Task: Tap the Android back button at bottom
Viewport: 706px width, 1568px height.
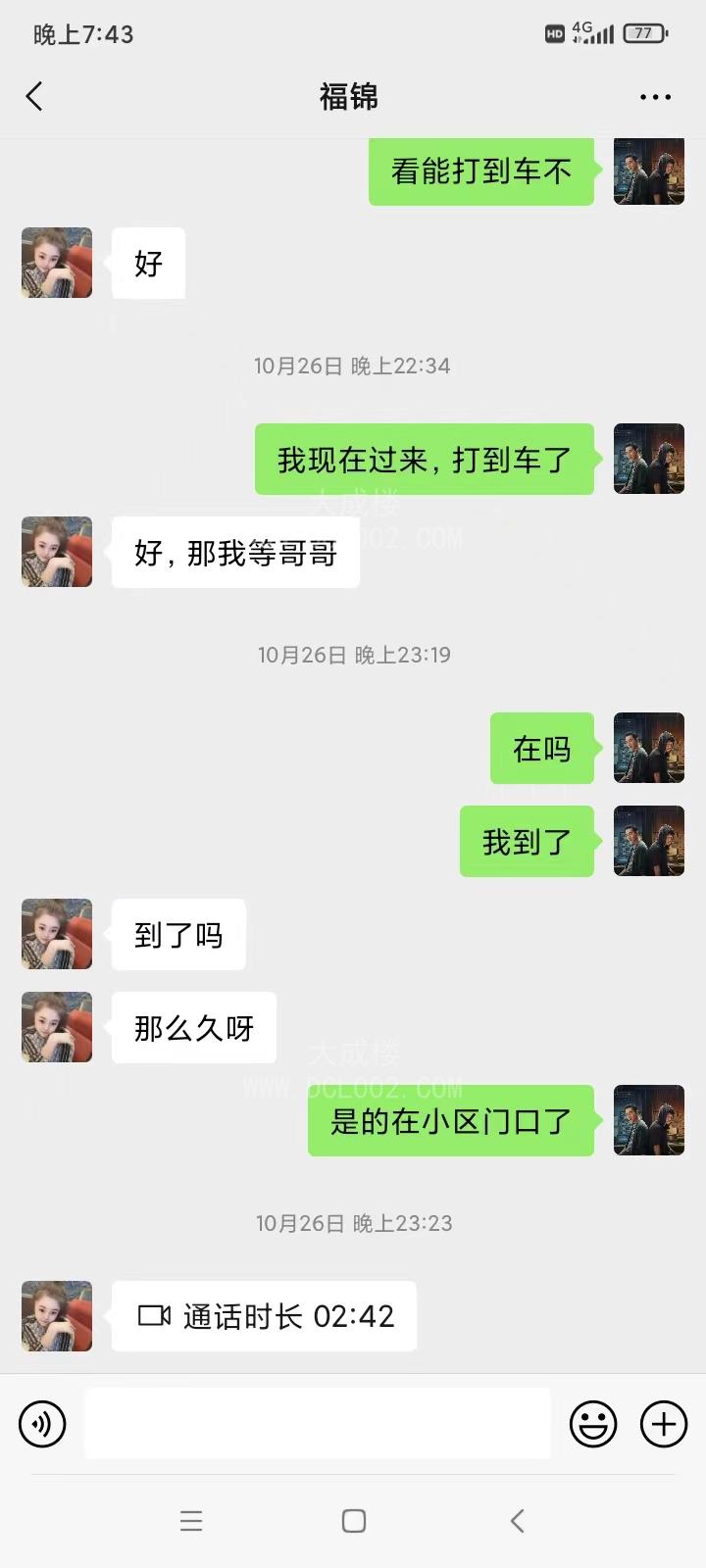Action: 517,1521
